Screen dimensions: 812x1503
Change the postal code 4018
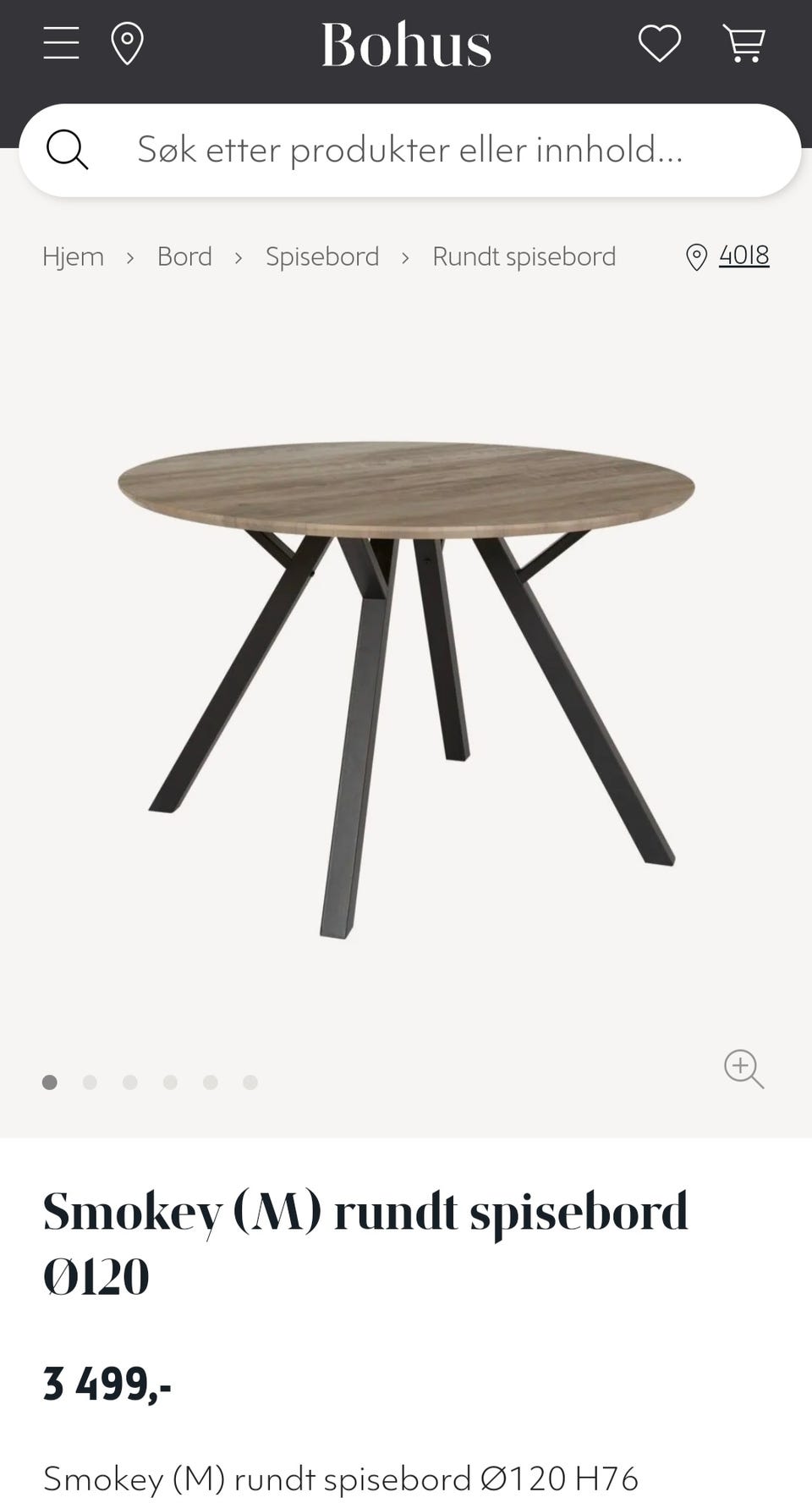[743, 256]
